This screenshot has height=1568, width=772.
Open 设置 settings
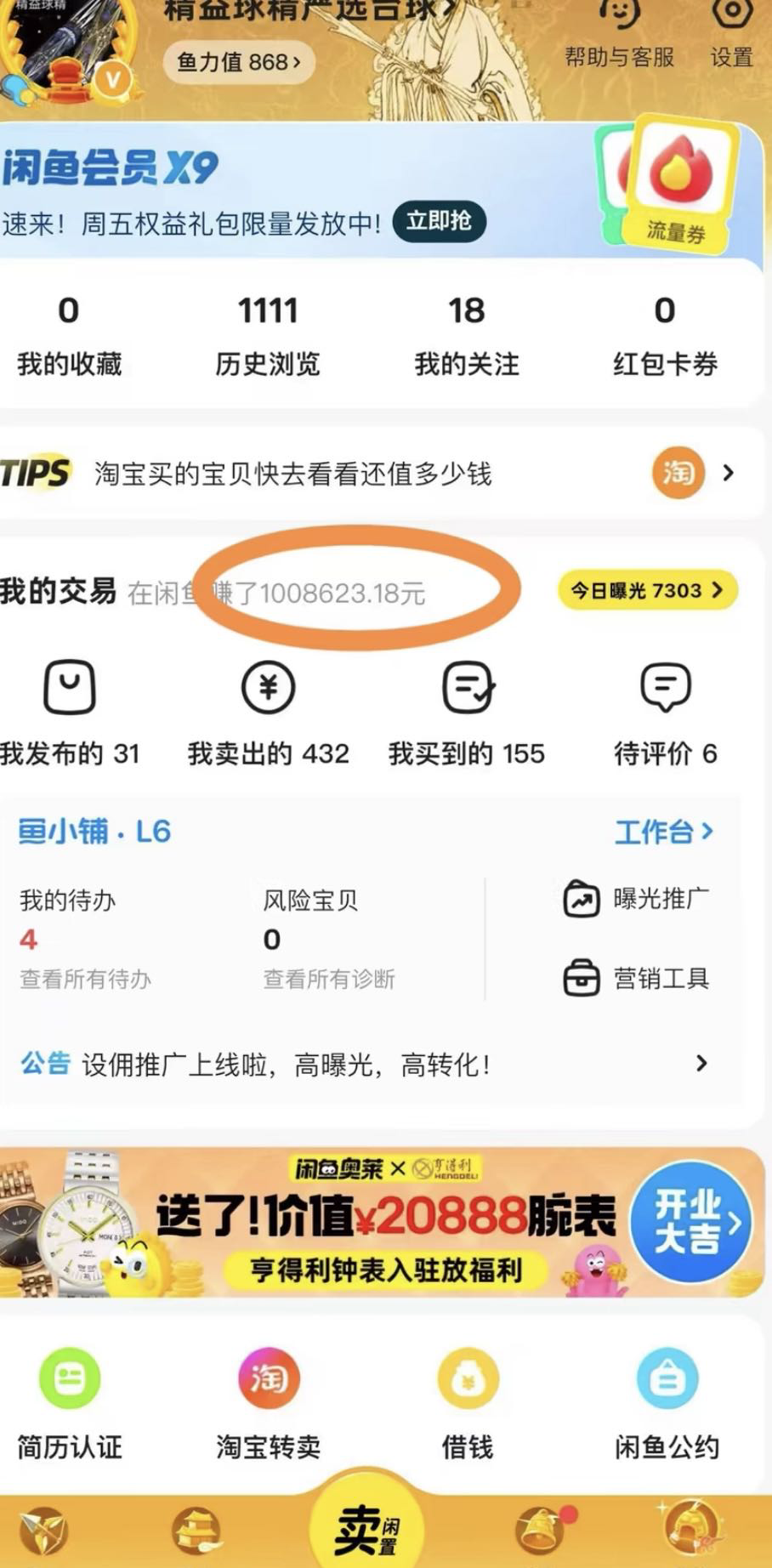(x=731, y=32)
